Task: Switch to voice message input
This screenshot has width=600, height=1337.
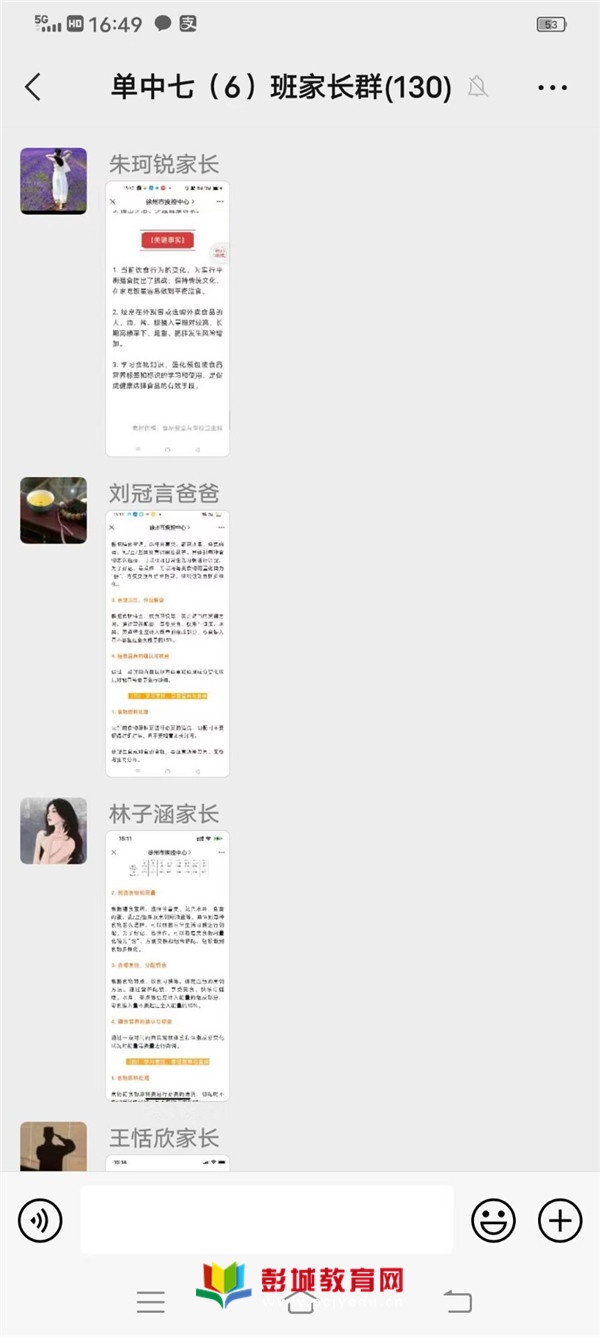Action: [x=40, y=1220]
